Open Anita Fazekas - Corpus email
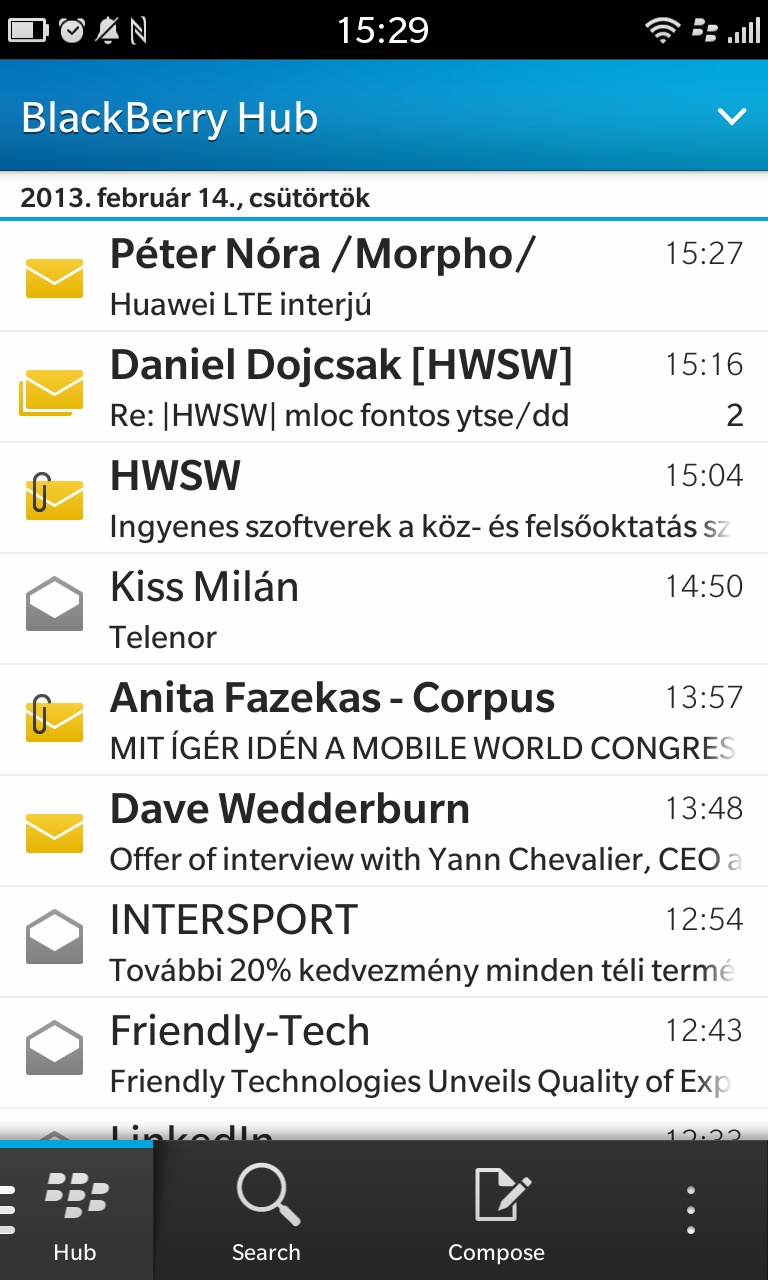768x1280 pixels. tap(384, 720)
